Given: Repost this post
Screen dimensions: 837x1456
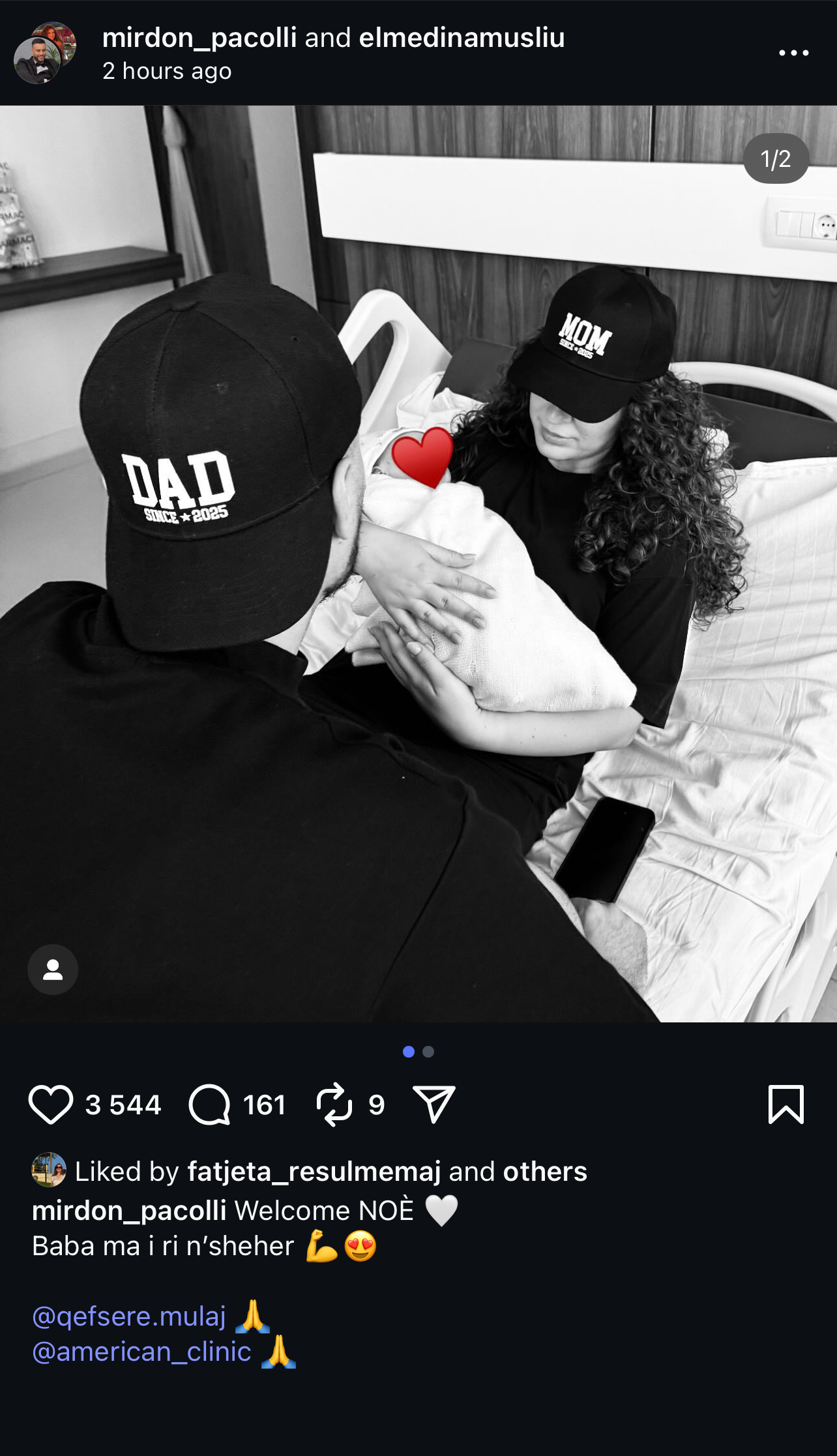Looking at the screenshot, I should click(334, 1105).
